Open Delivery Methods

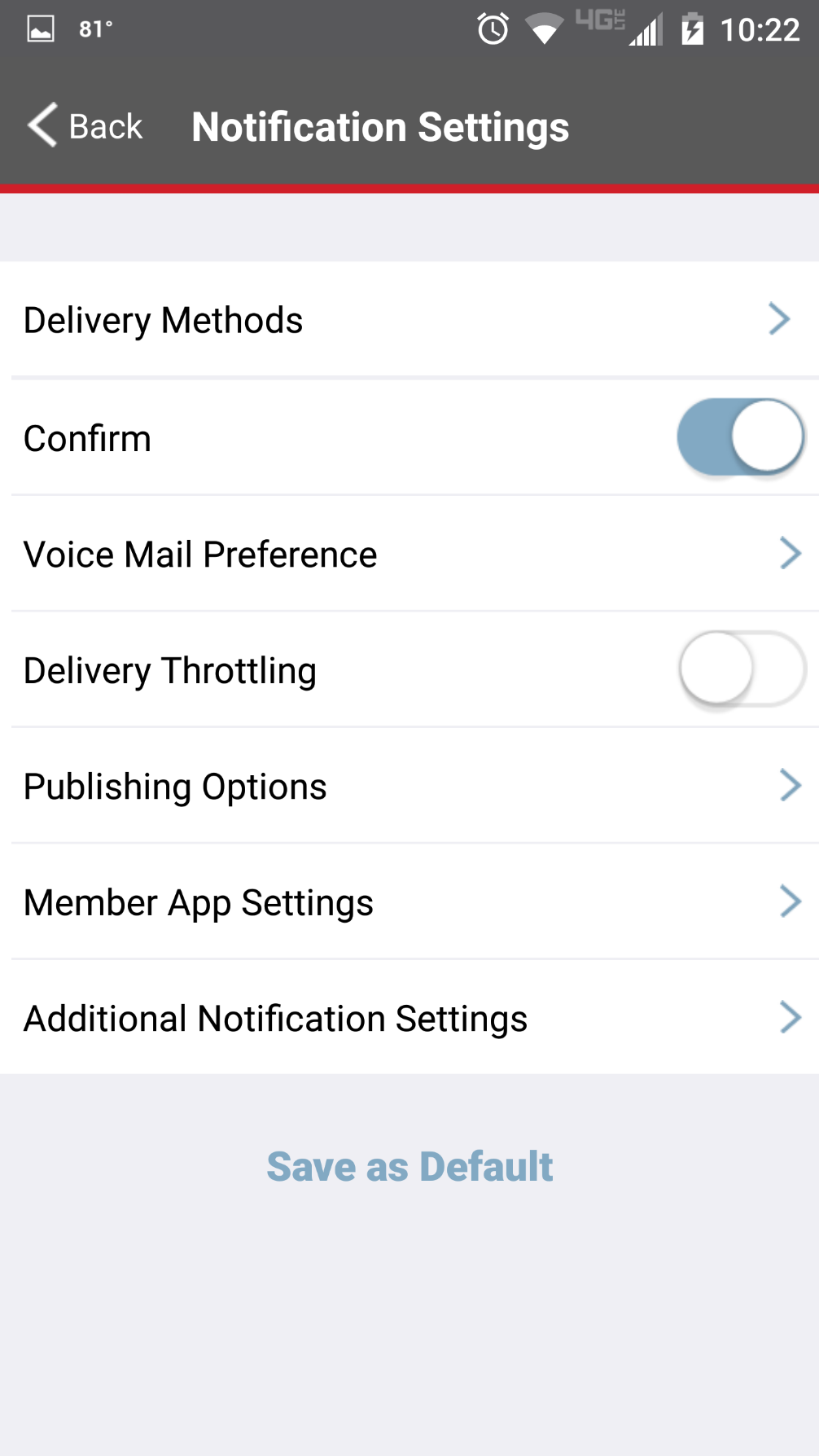tap(409, 320)
